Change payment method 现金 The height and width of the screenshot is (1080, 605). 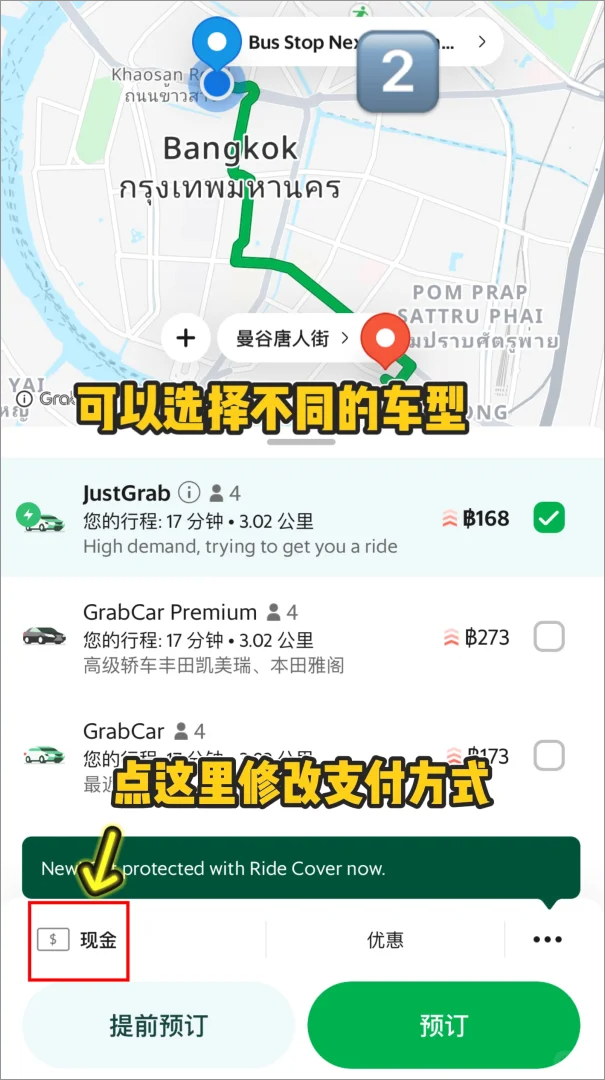tap(80, 940)
